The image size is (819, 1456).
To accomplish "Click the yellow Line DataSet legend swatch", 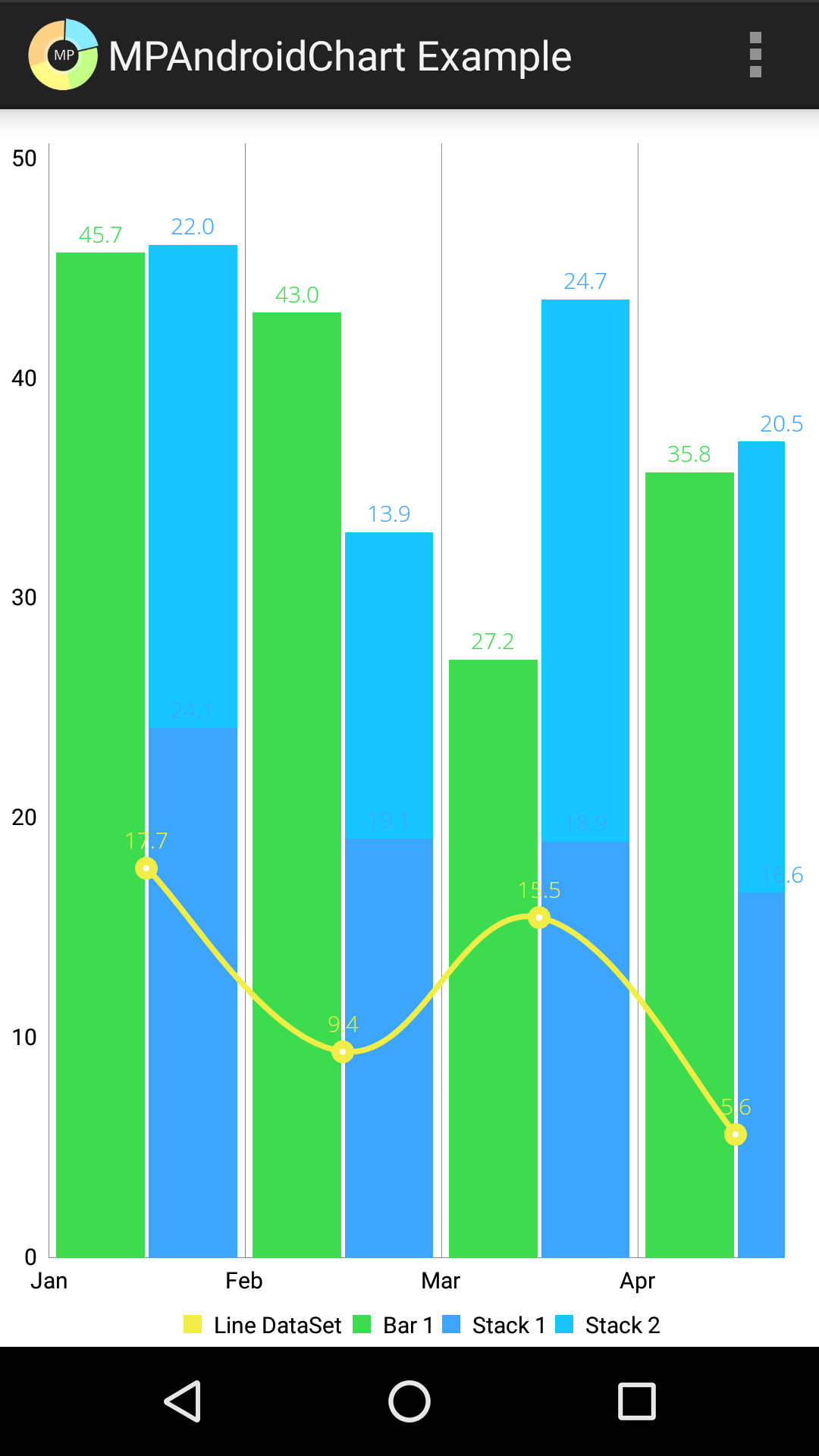I will 190,1325.
